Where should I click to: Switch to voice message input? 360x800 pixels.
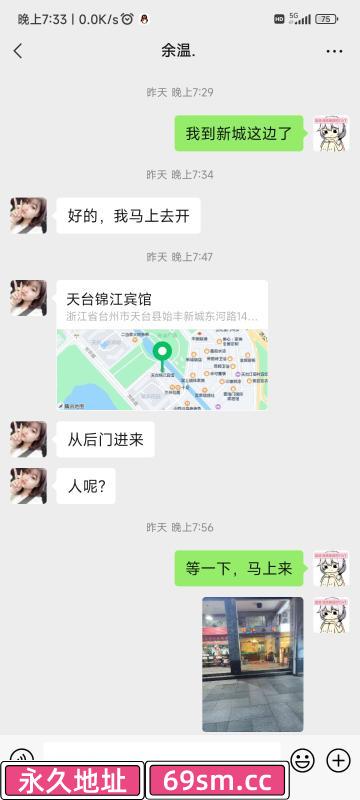point(21,757)
